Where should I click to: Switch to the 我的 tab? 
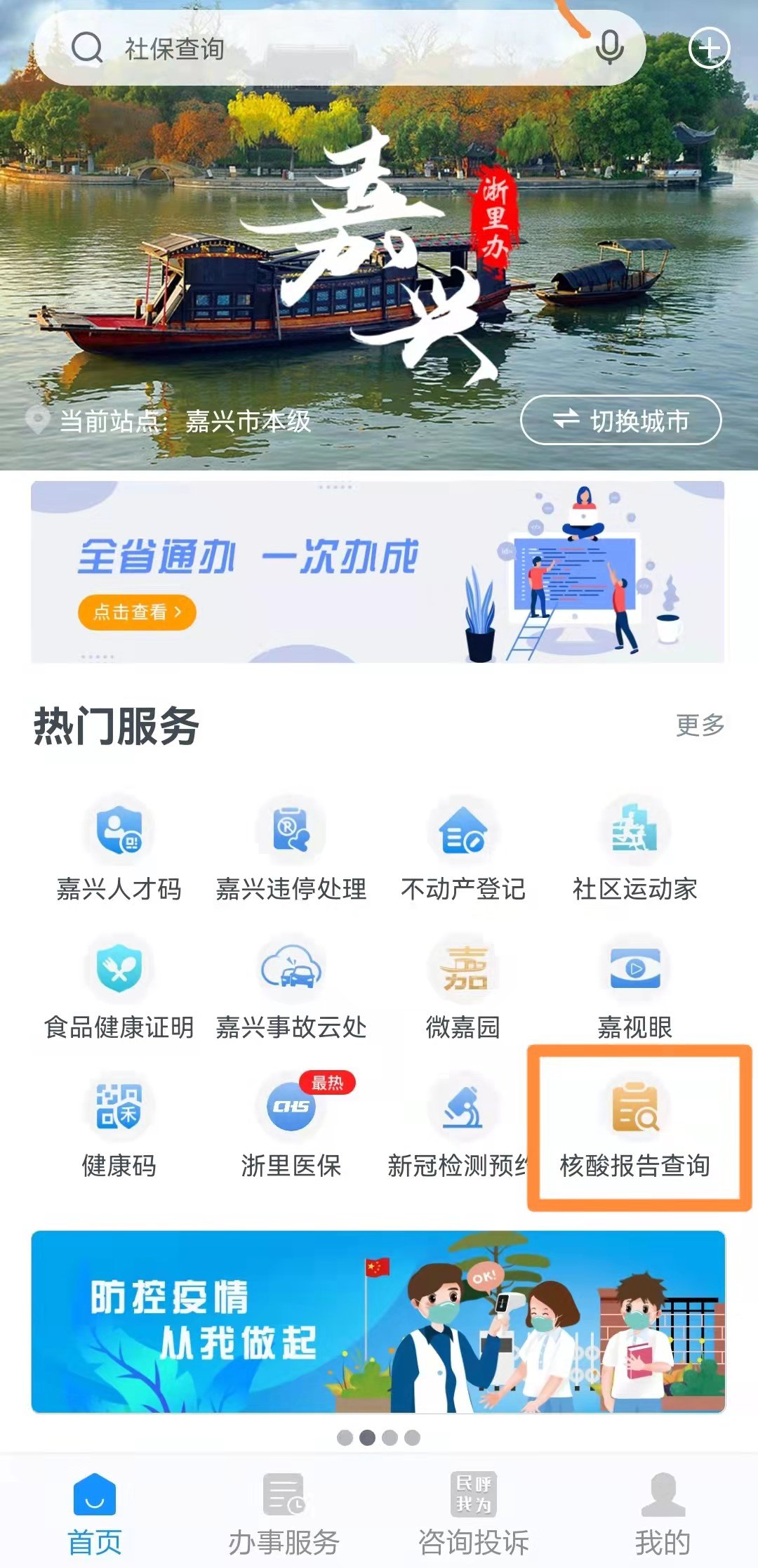click(x=663, y=1513)
